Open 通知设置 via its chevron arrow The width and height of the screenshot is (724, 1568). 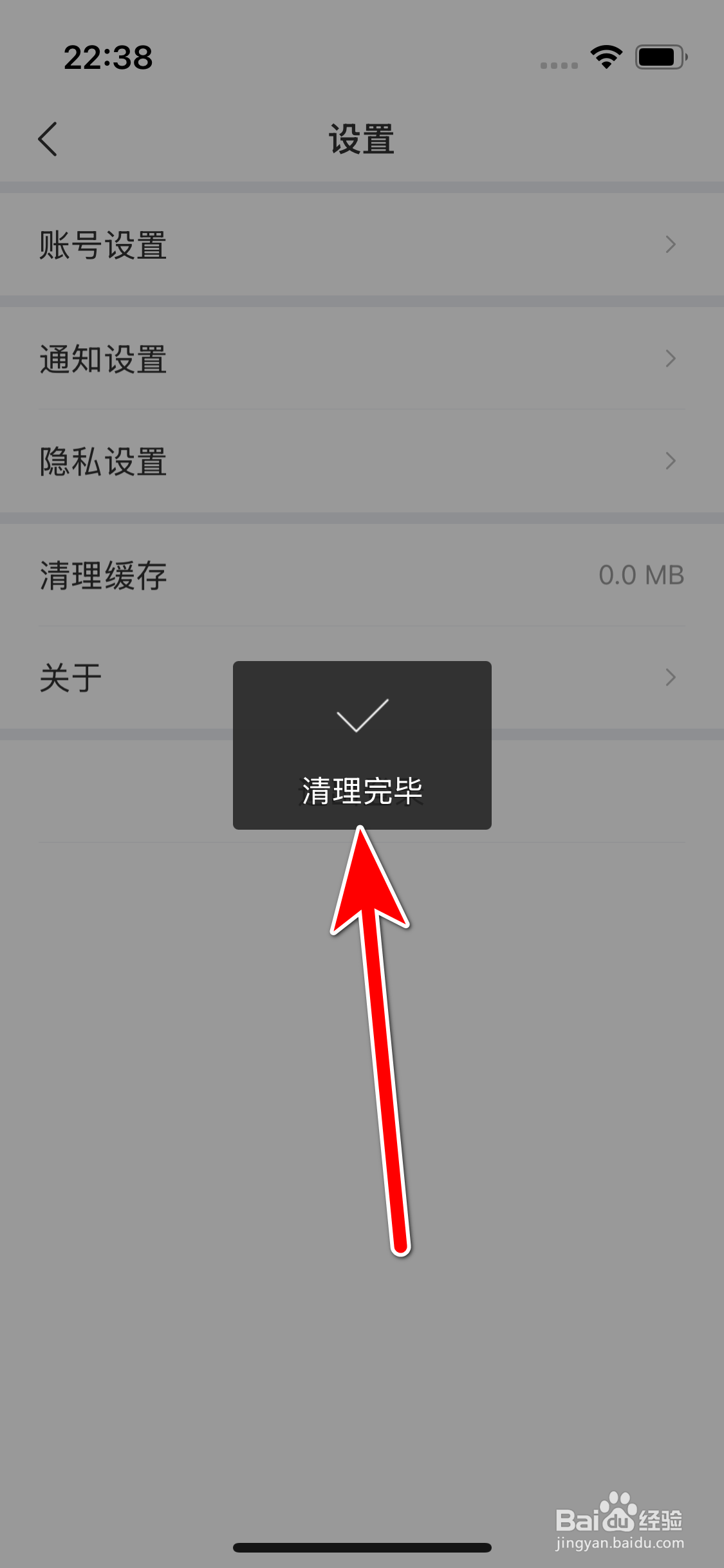pos(669,359)
